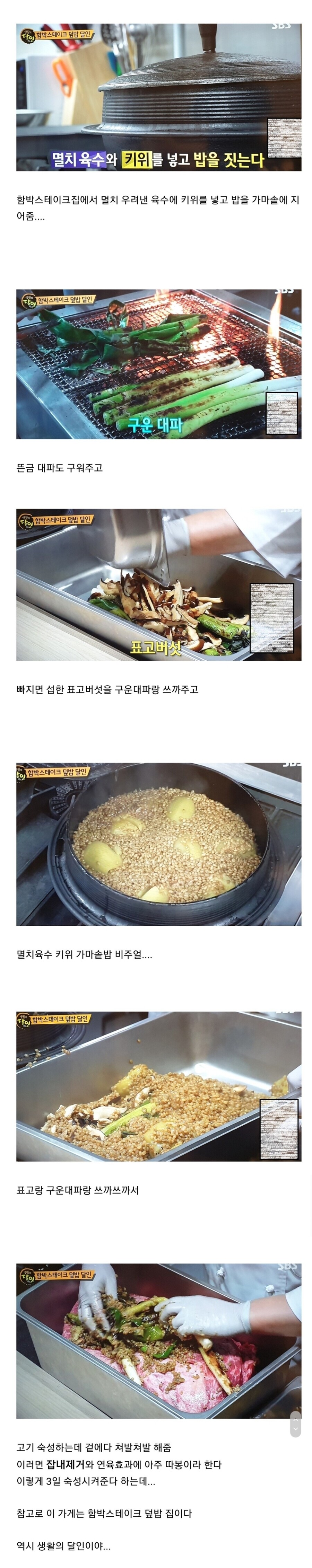The width and height of the screenshot is (312, 1568).
Task: Tap the scroll-to-bottom down arrow
Action: [x=296, y=1429]
